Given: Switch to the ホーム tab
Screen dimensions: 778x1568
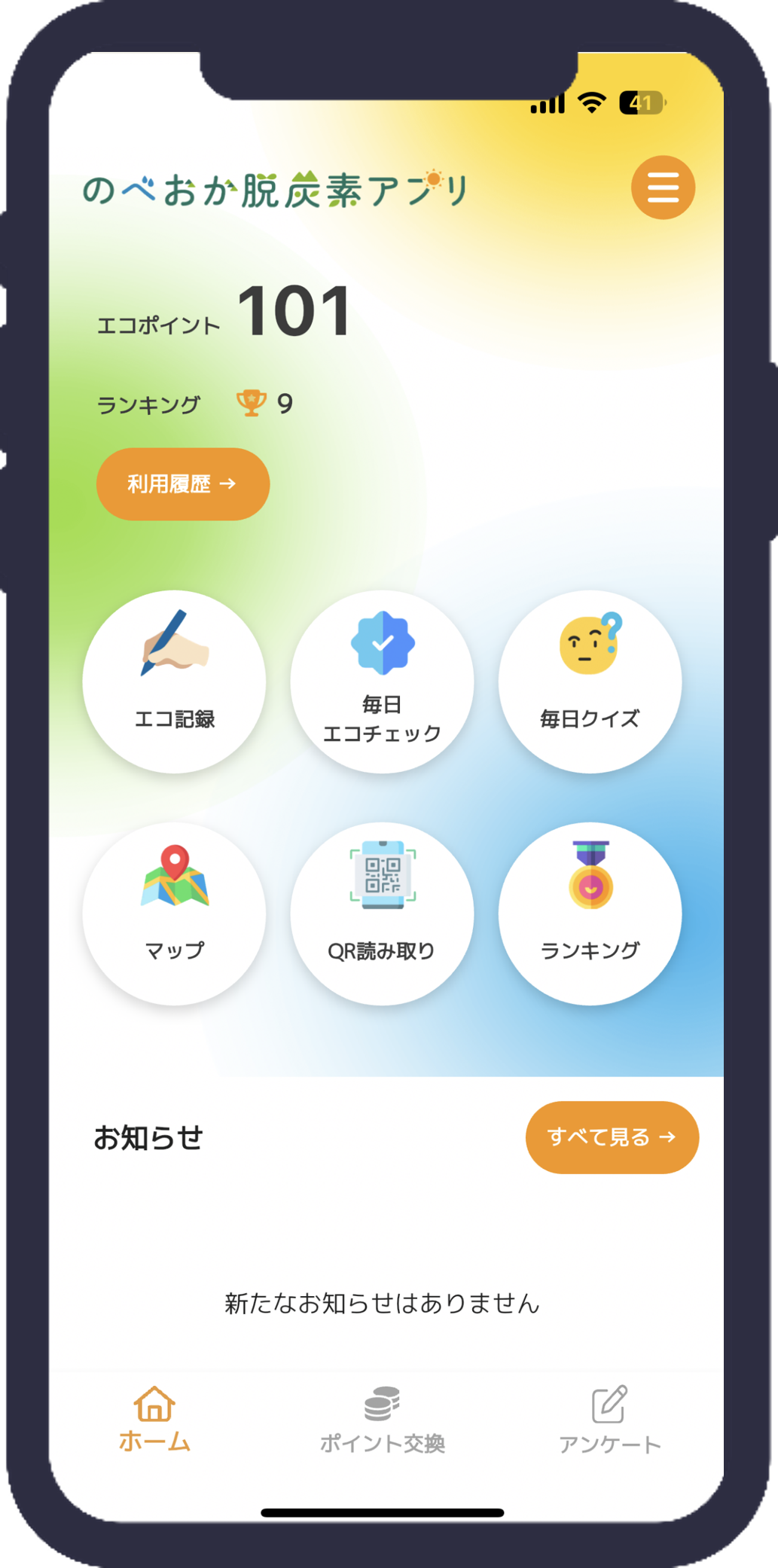Looking at the screenshot, I should (x=154, y=1420).
